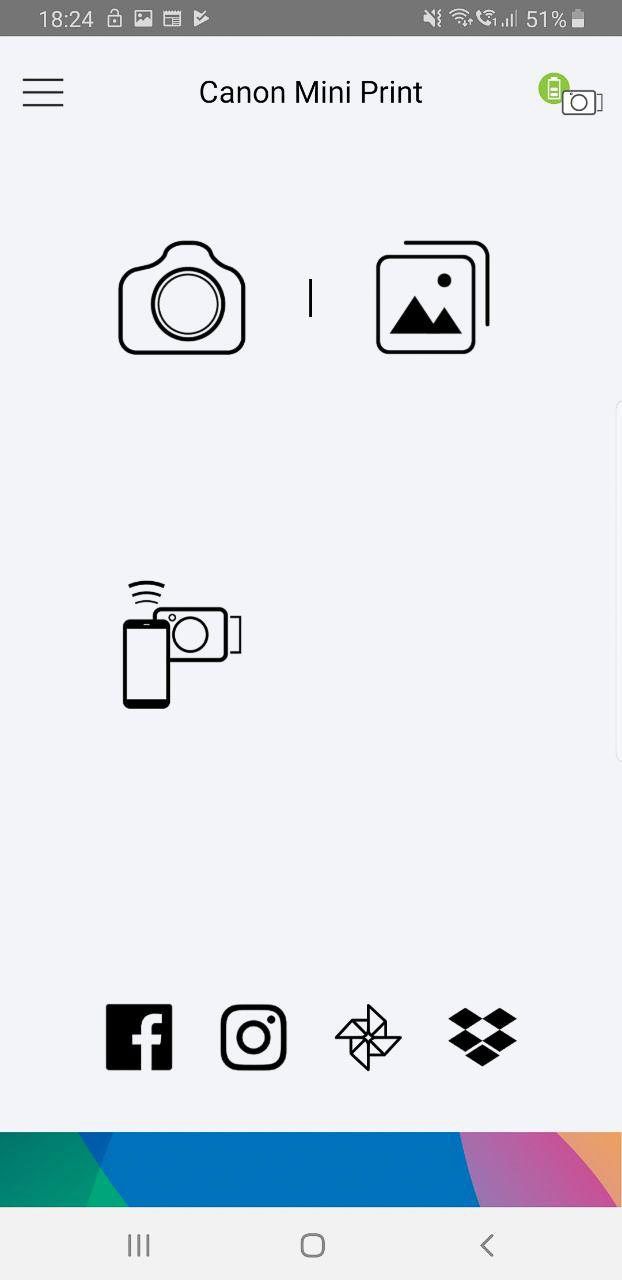The image size is (622, 1280).
Task: Launch the camera to take a photo
Action: click(182, 298)
